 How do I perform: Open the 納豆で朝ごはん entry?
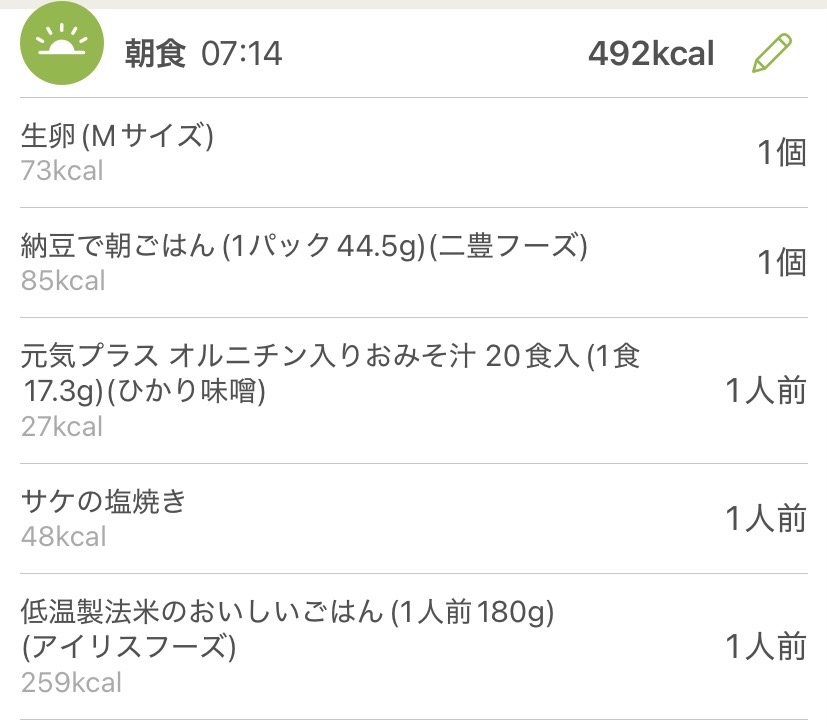pos(413,262)
